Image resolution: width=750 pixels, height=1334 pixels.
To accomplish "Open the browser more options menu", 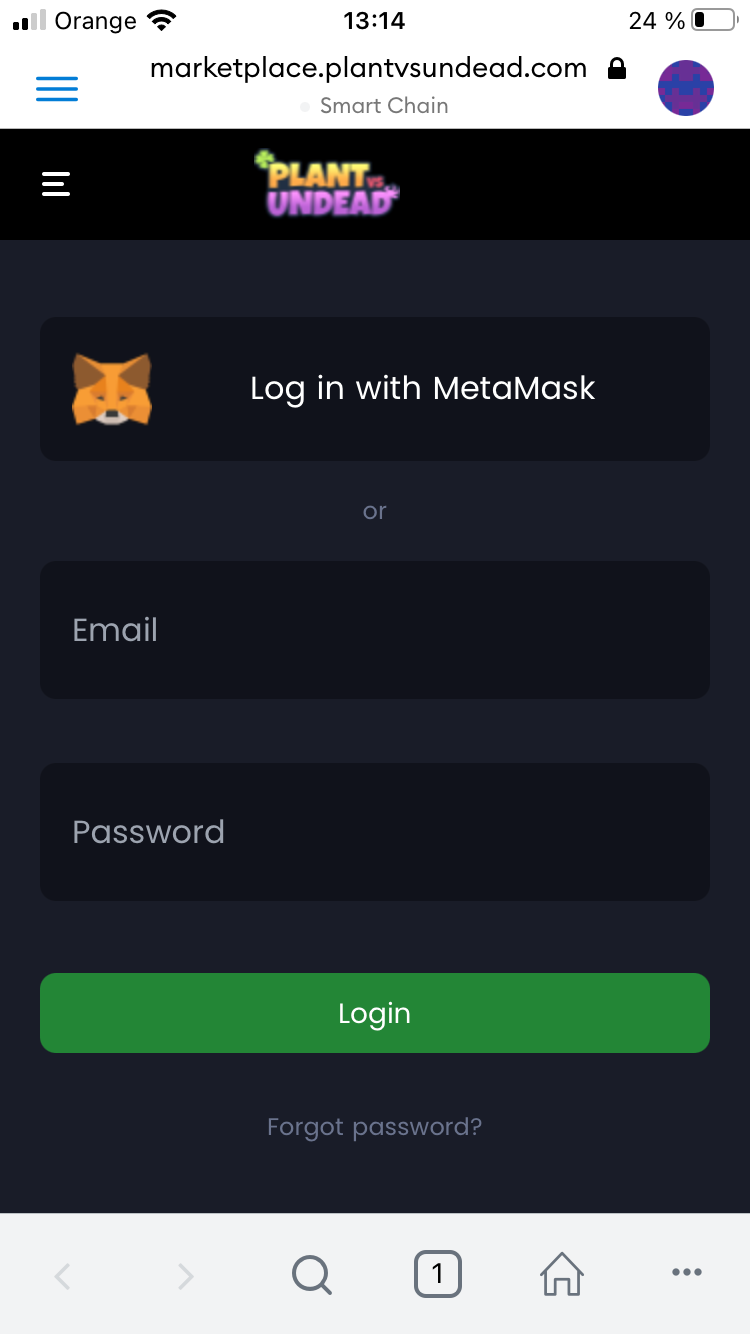I will 686,1273.
